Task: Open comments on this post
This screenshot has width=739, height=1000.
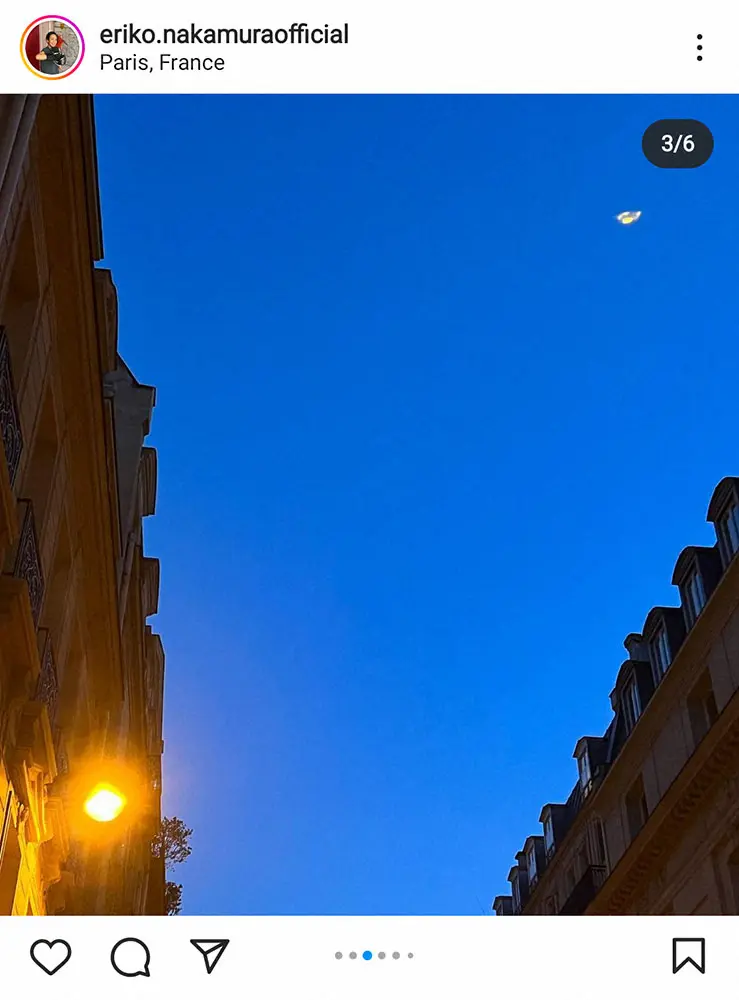Action: click(130, 957)
